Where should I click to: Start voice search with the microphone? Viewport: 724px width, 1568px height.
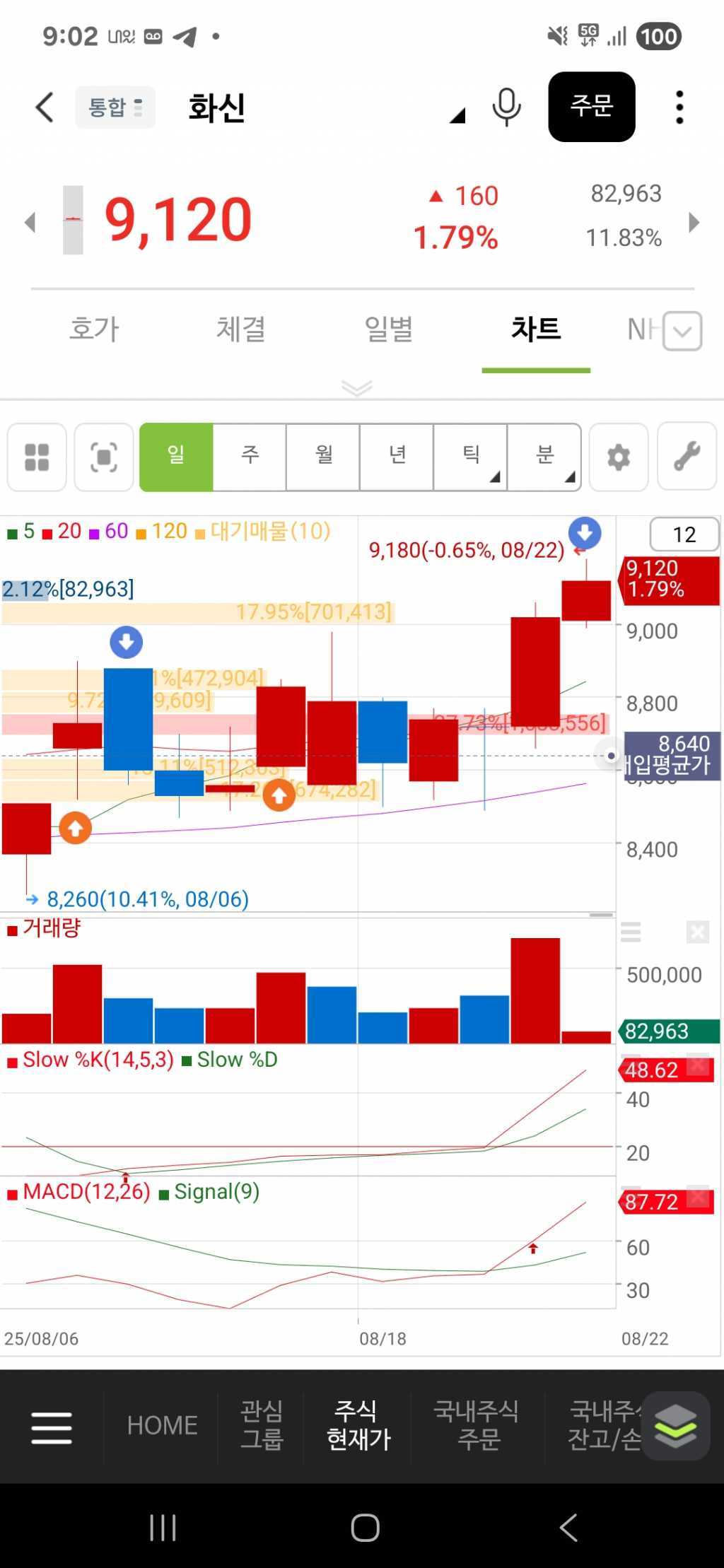coord(506,107)
